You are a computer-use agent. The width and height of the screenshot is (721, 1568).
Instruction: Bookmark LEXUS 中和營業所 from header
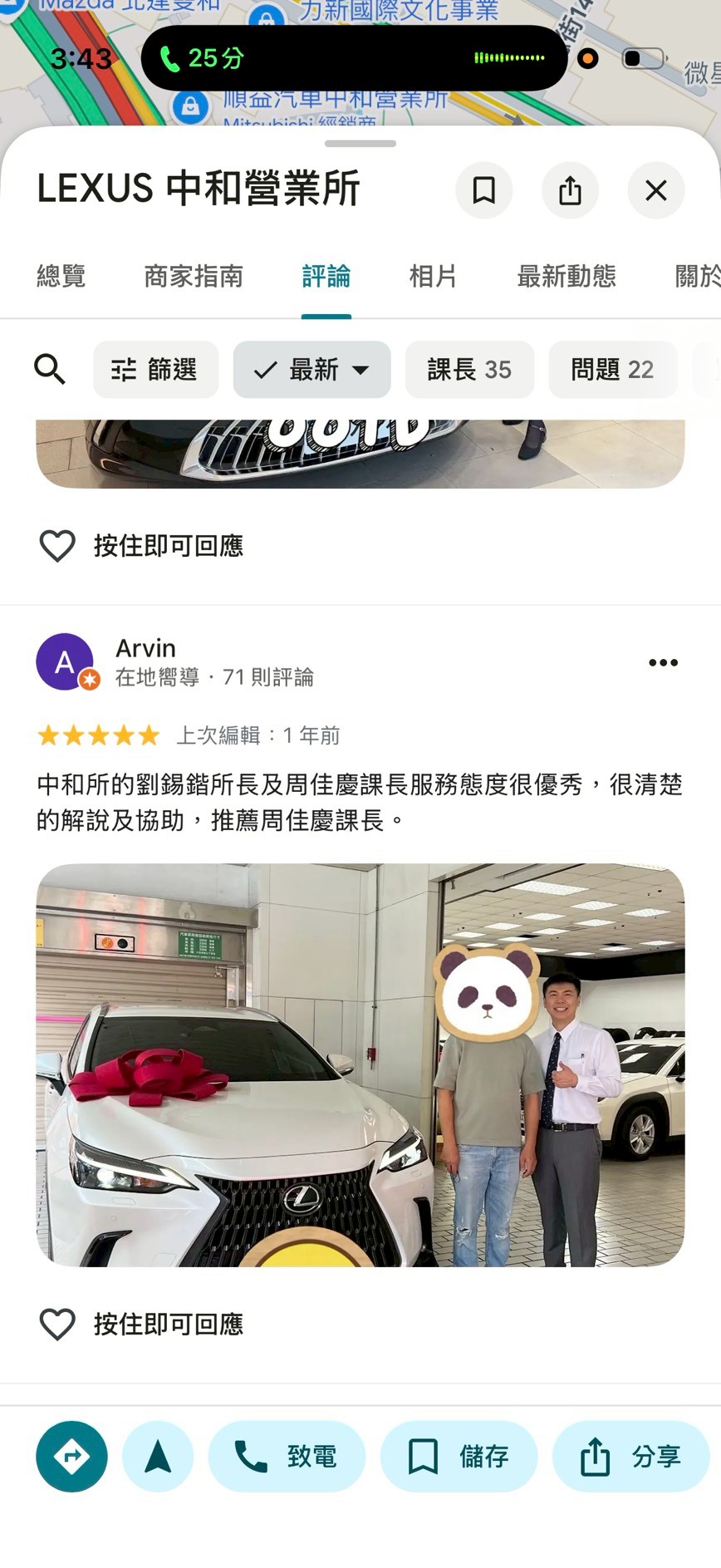(x=483, y=190)
